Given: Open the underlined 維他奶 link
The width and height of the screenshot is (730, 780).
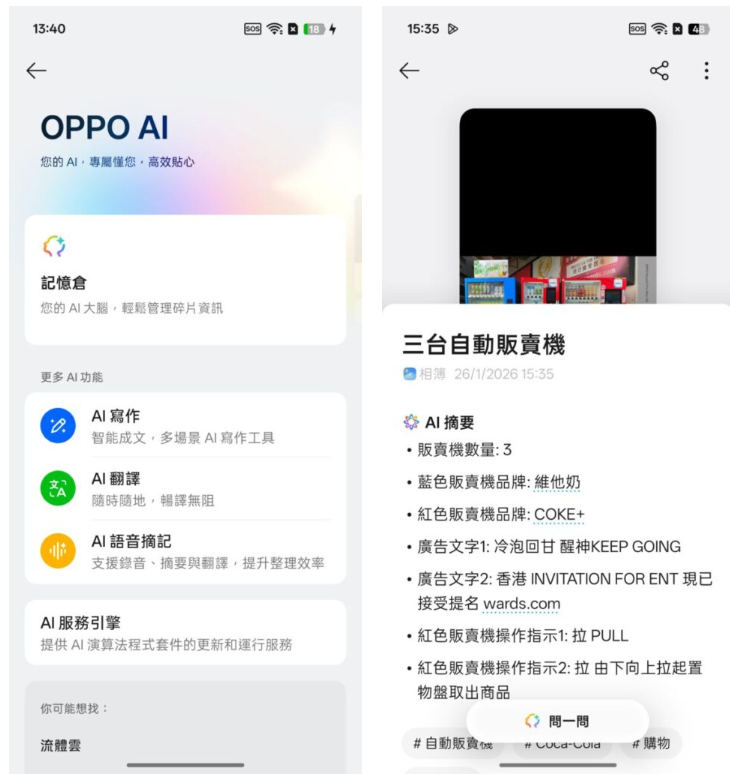Looking at the screenshot, I should pos(557,482).
